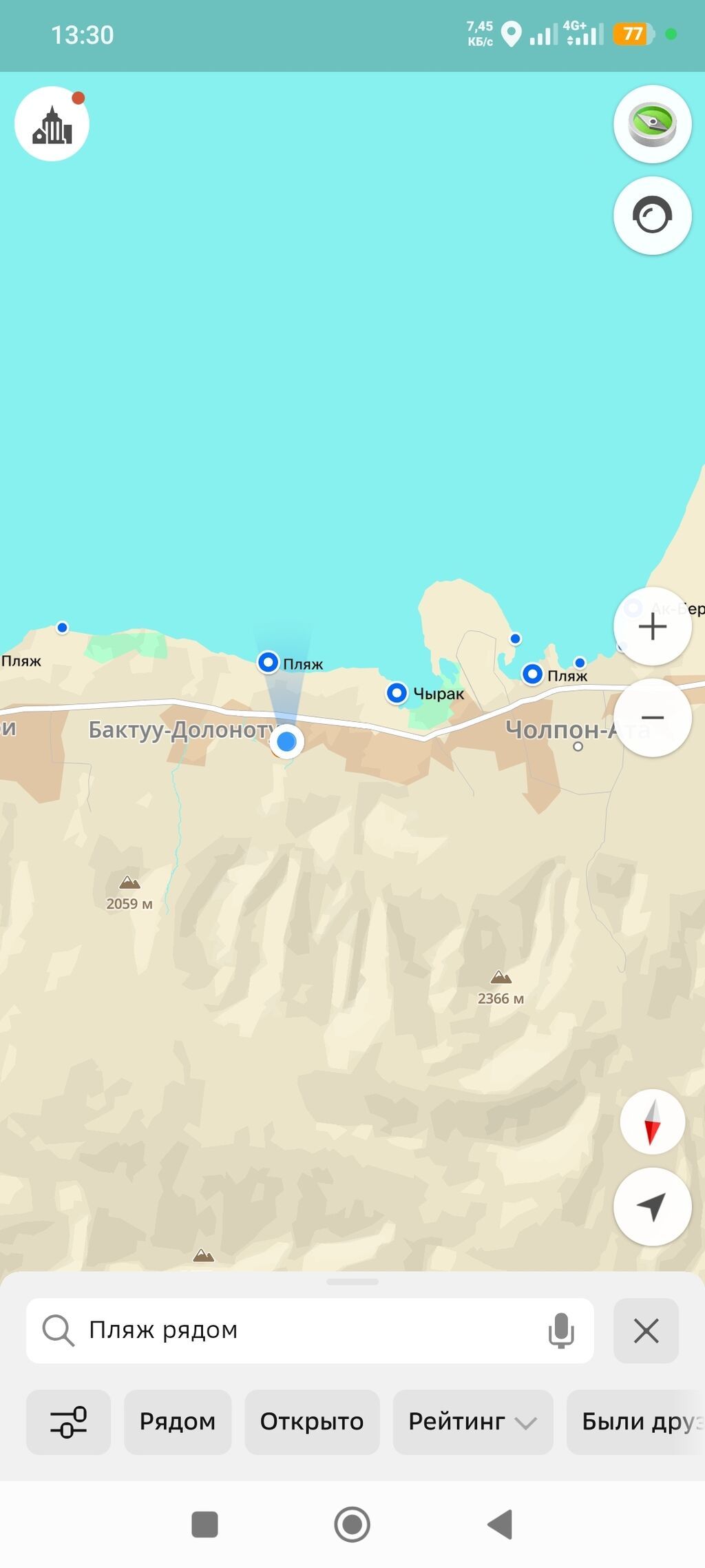Center map on my location arrow

[652, 1207]
